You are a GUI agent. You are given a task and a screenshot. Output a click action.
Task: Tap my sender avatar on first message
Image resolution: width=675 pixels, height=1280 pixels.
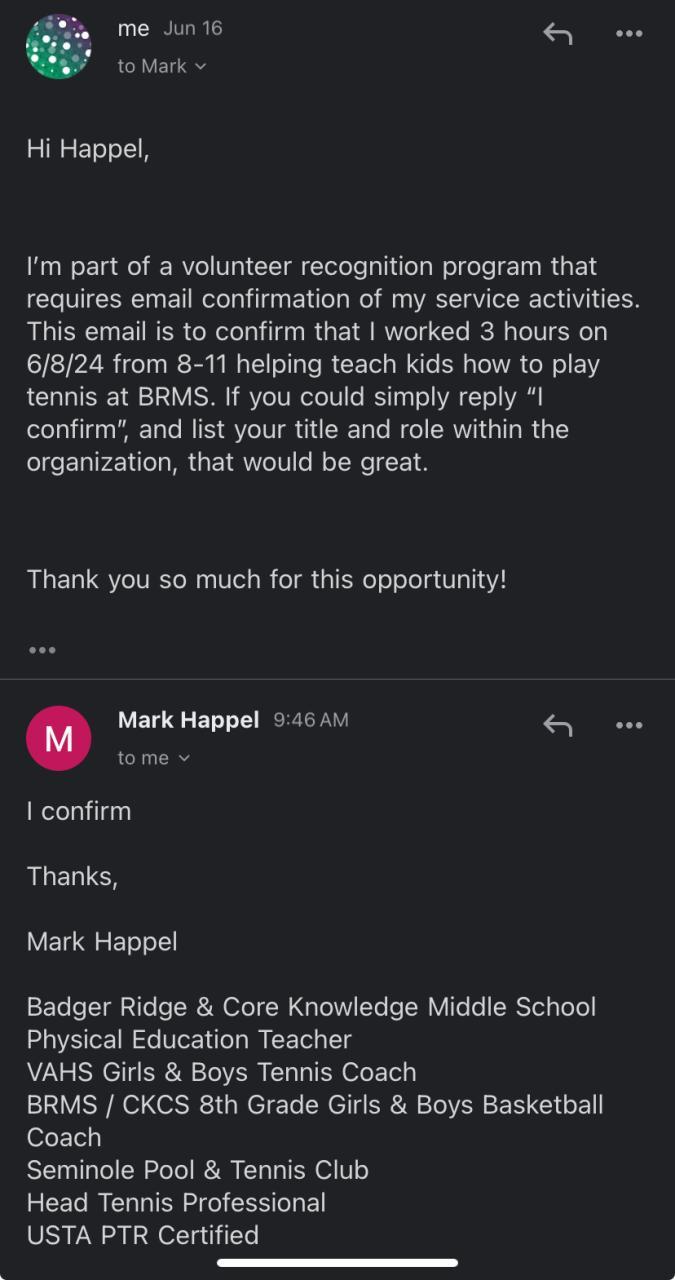click(x=58, y=46)
